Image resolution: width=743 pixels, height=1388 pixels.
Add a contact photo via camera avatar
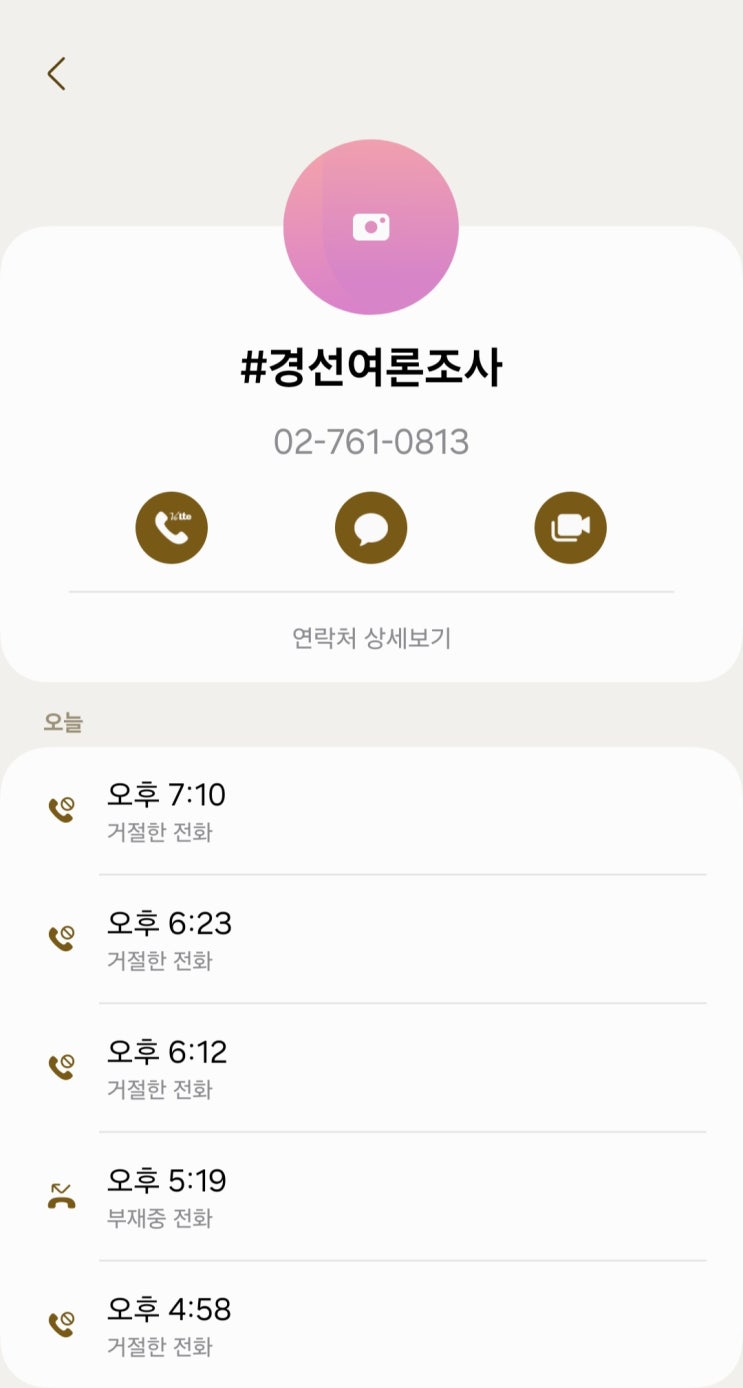(371, 227)
